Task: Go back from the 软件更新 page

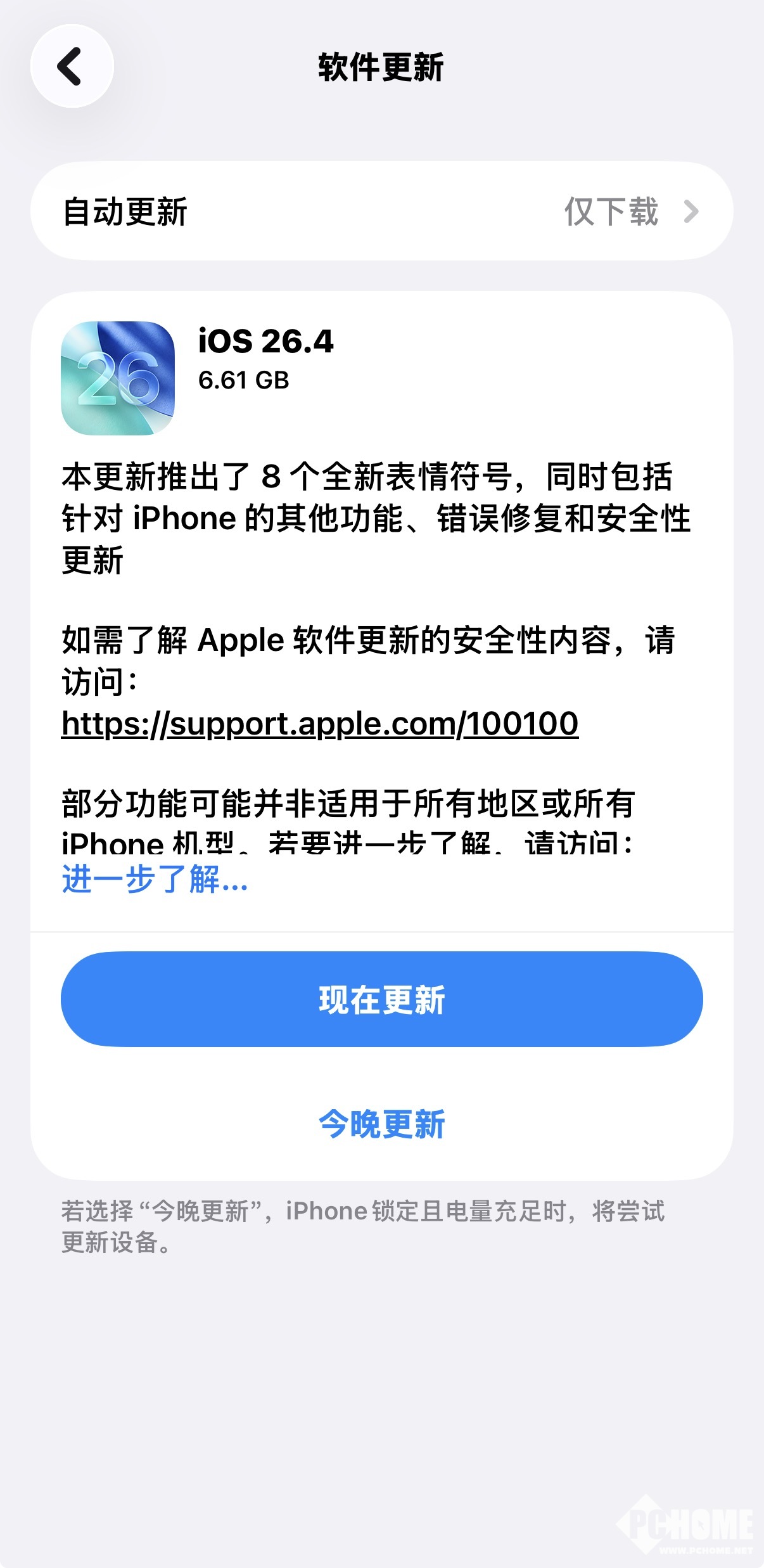Action: [x=72, y=66]
